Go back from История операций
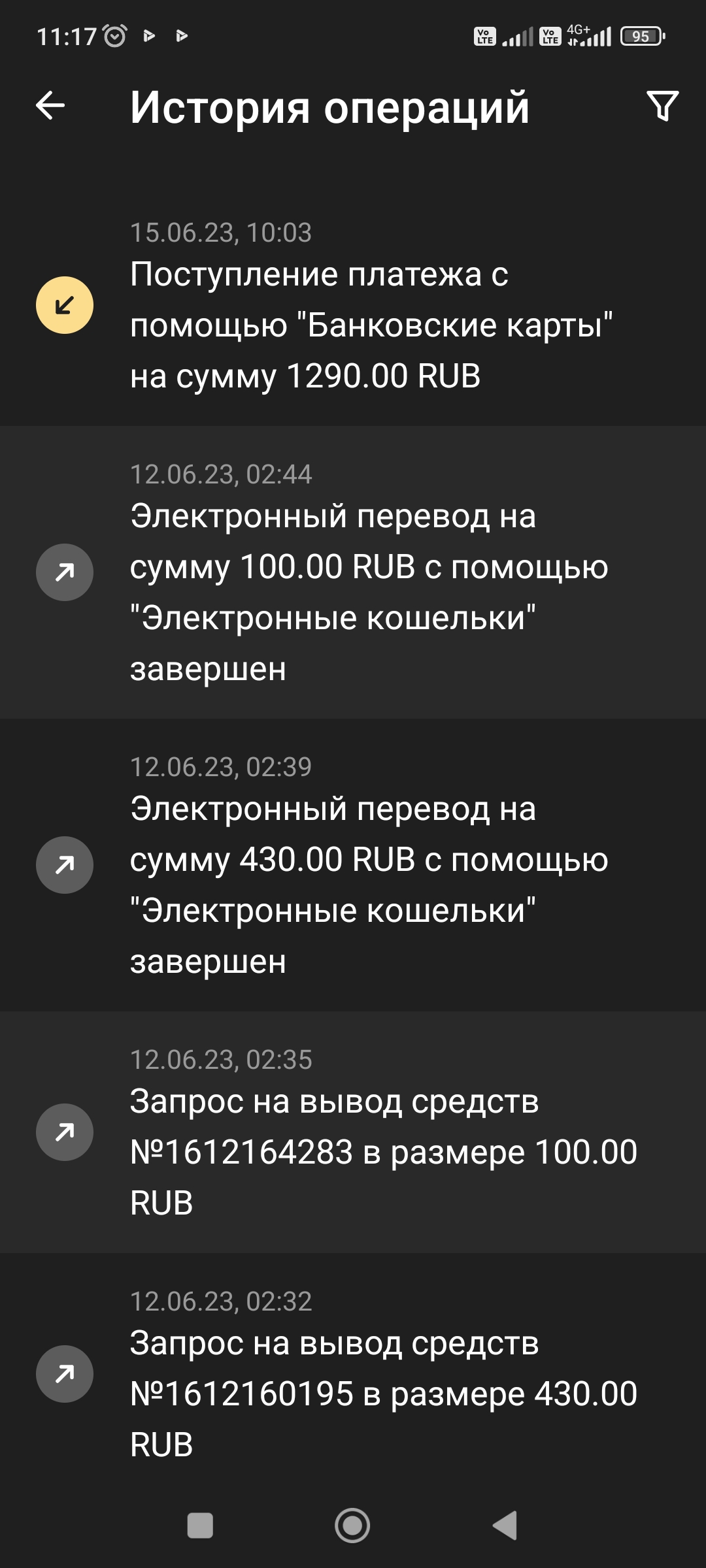 (50, 106)
